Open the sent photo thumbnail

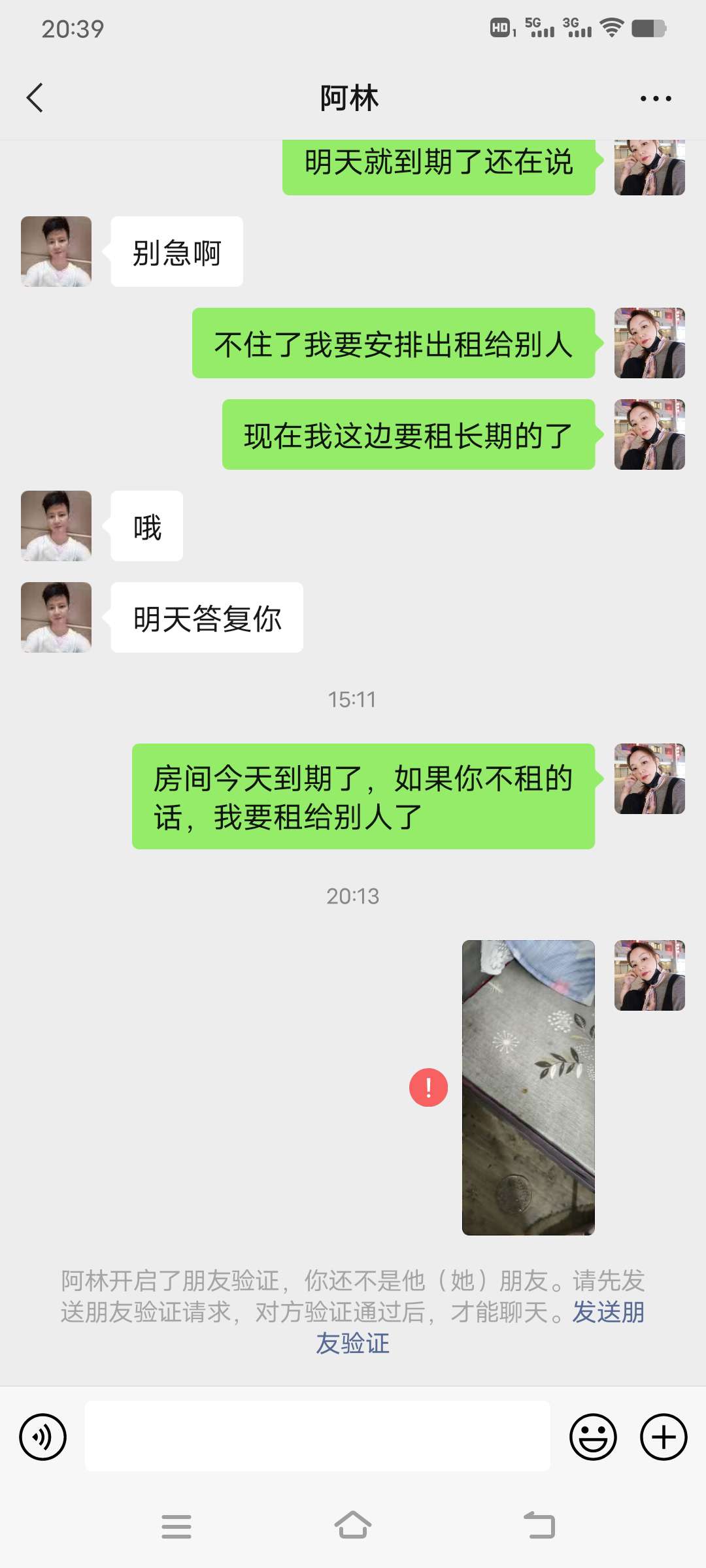click(x=528, y=1087)
